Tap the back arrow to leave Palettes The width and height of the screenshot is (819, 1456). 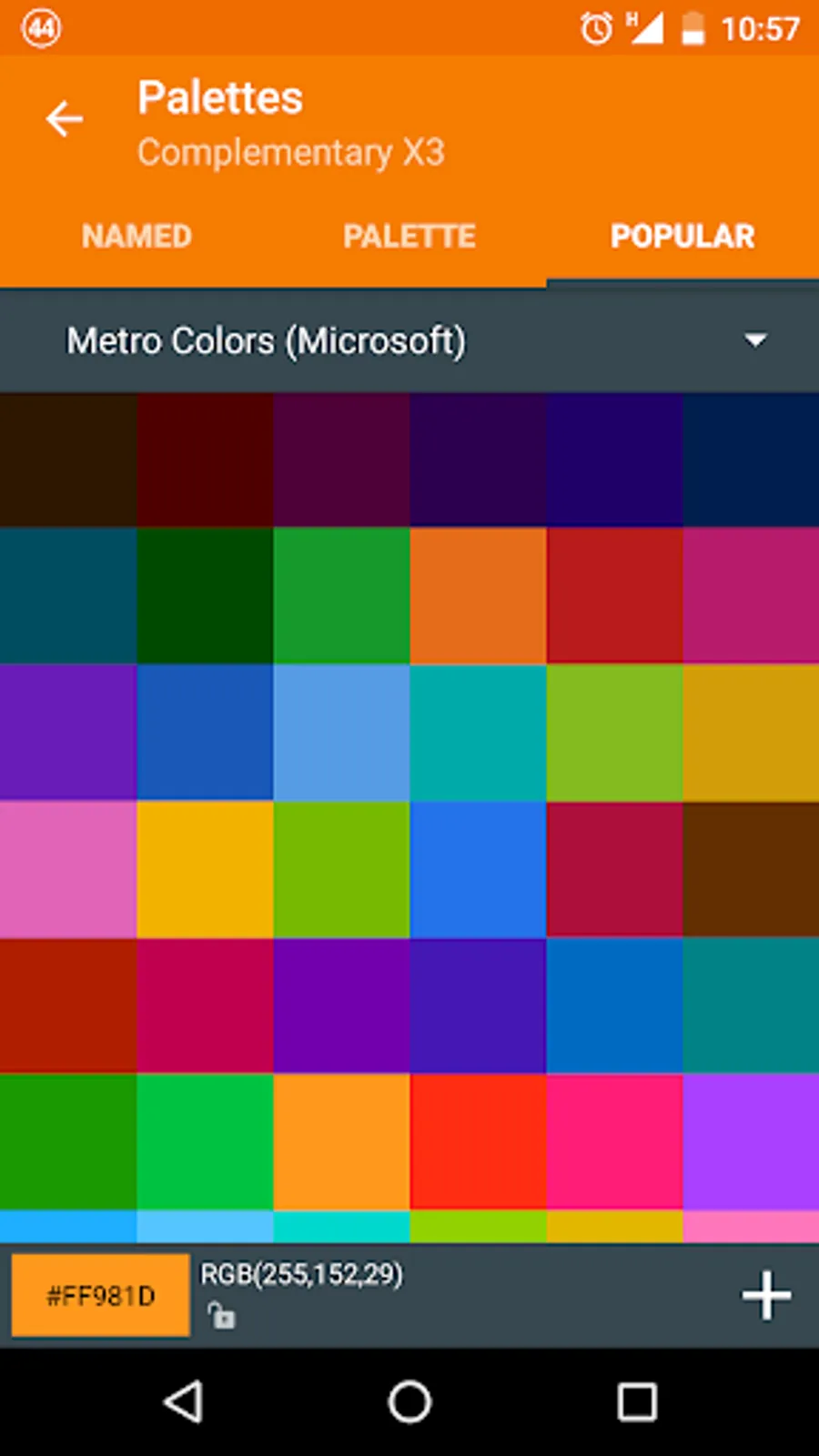click(x=64, y=119)
